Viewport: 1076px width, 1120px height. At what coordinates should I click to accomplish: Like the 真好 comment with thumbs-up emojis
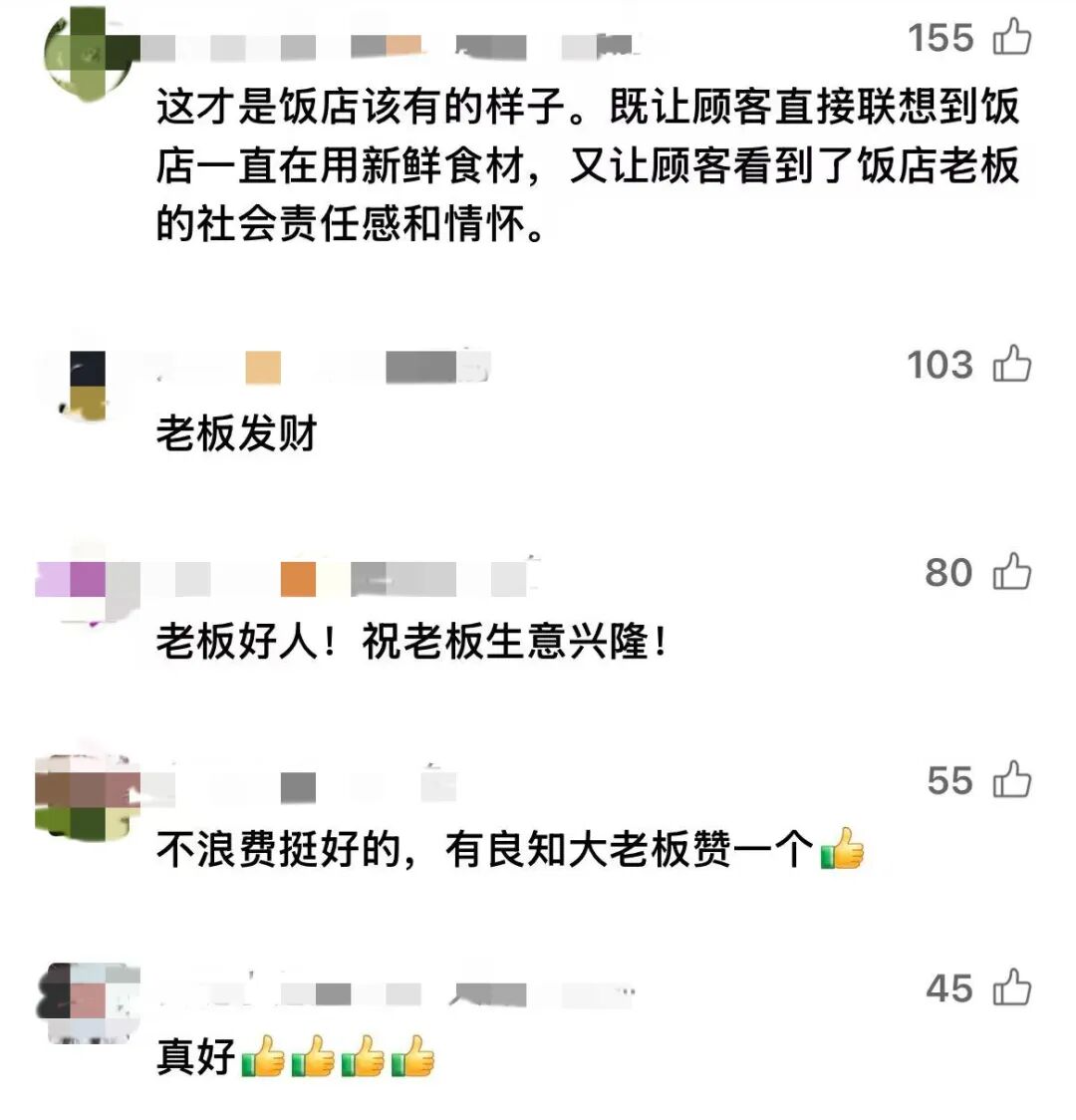point(1012,988)
